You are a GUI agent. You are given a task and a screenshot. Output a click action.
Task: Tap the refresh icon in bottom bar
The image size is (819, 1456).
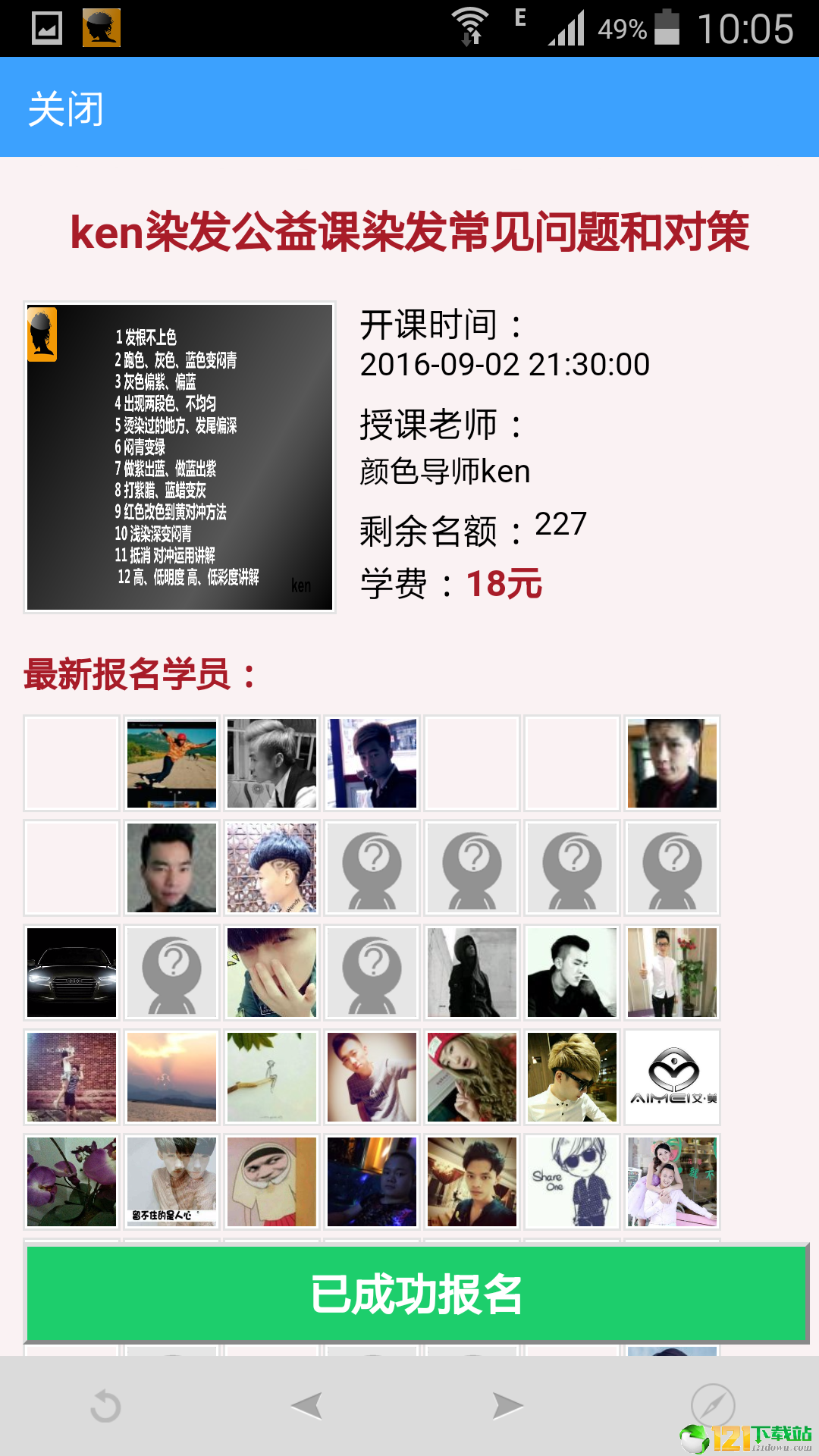coord(105,1407)
